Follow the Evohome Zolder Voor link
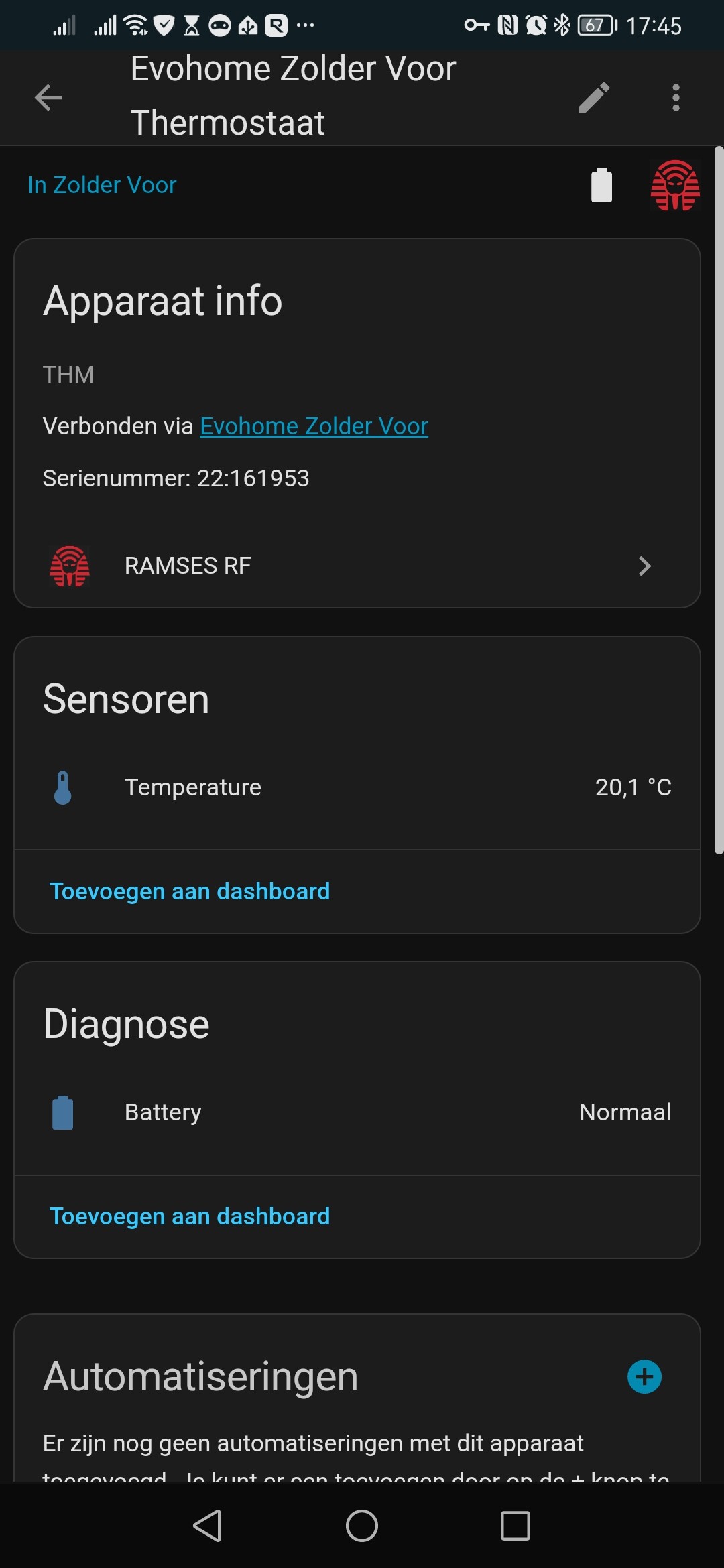The height and width of the screenshot is (1568, 724). tap(314, 426)
